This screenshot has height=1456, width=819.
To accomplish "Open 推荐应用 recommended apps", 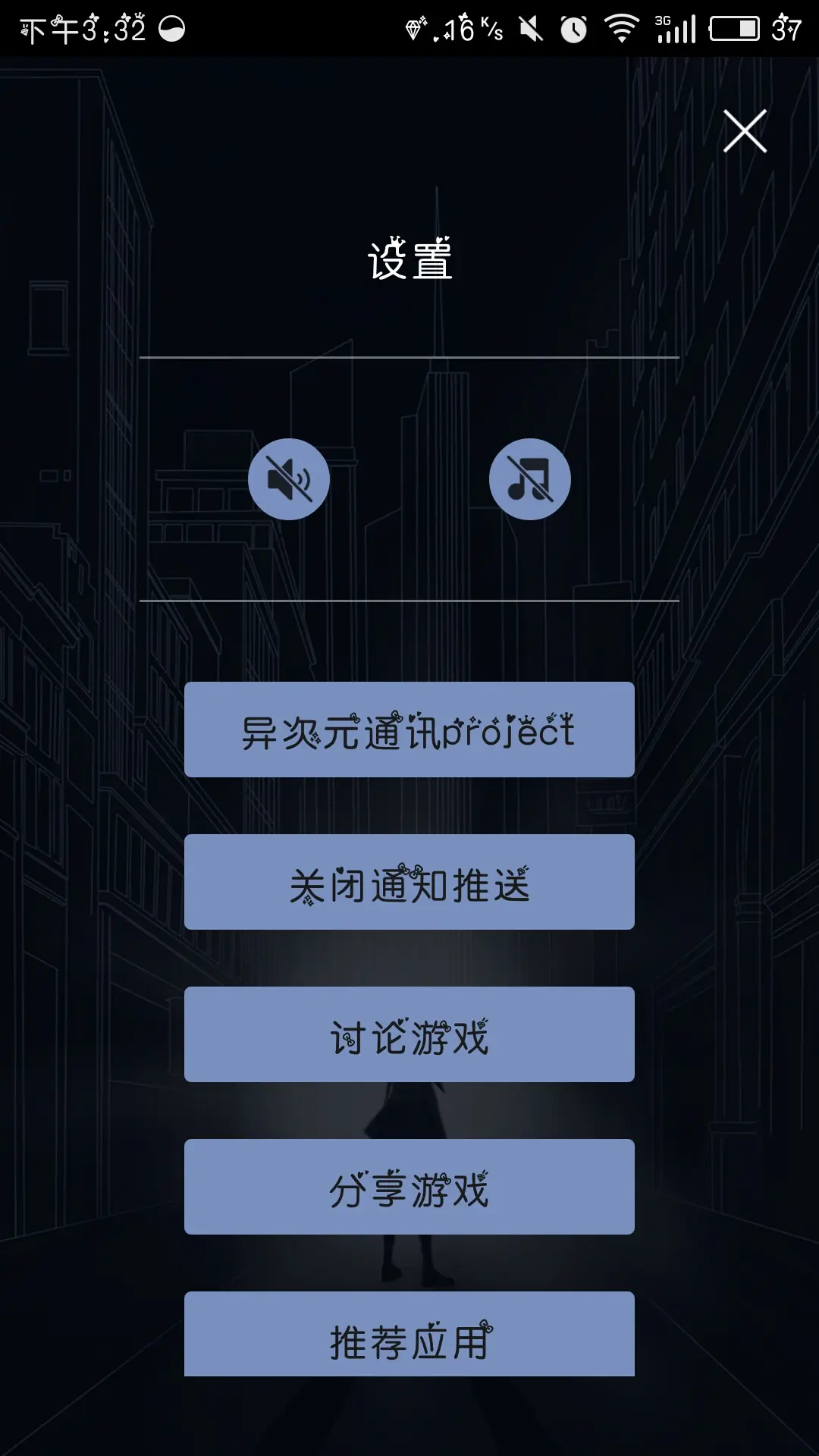I will [409, 1335].
